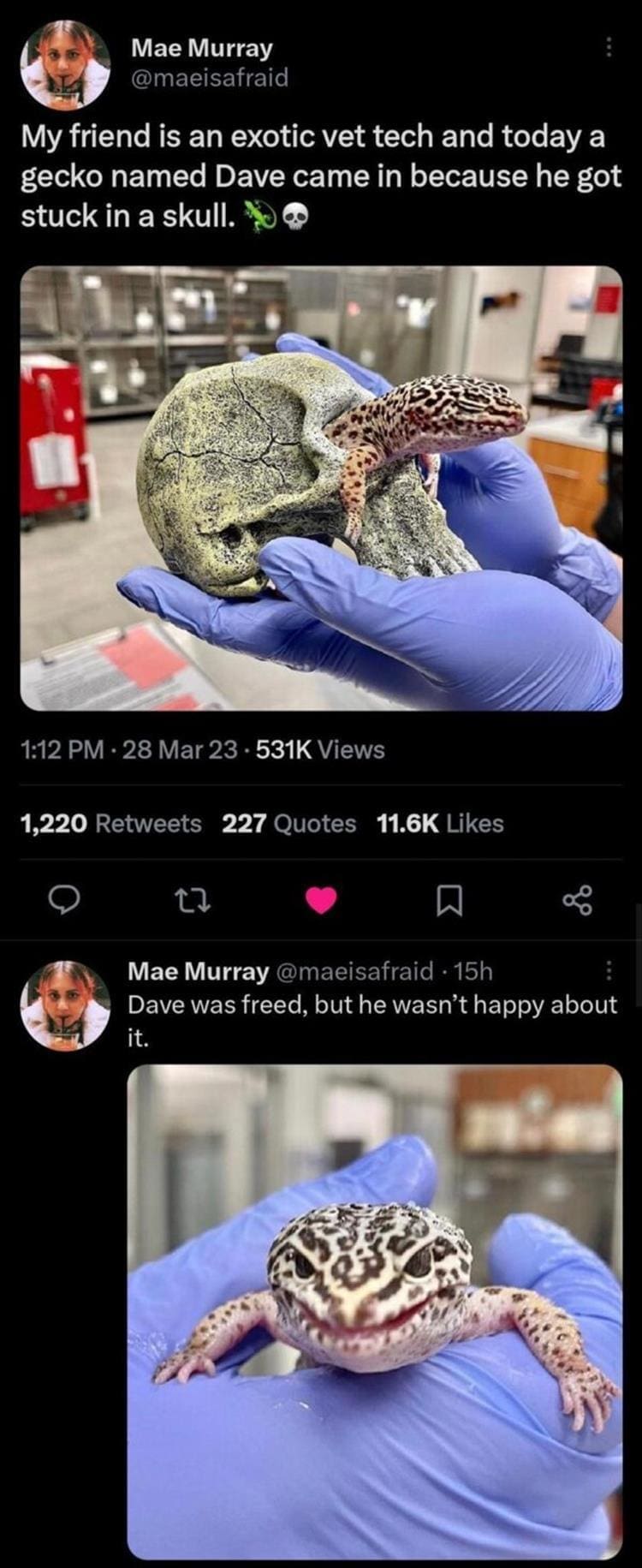Reply to the main tweet
The width and height of the screenshot is (642, 1568).
[x=65, y=898]
